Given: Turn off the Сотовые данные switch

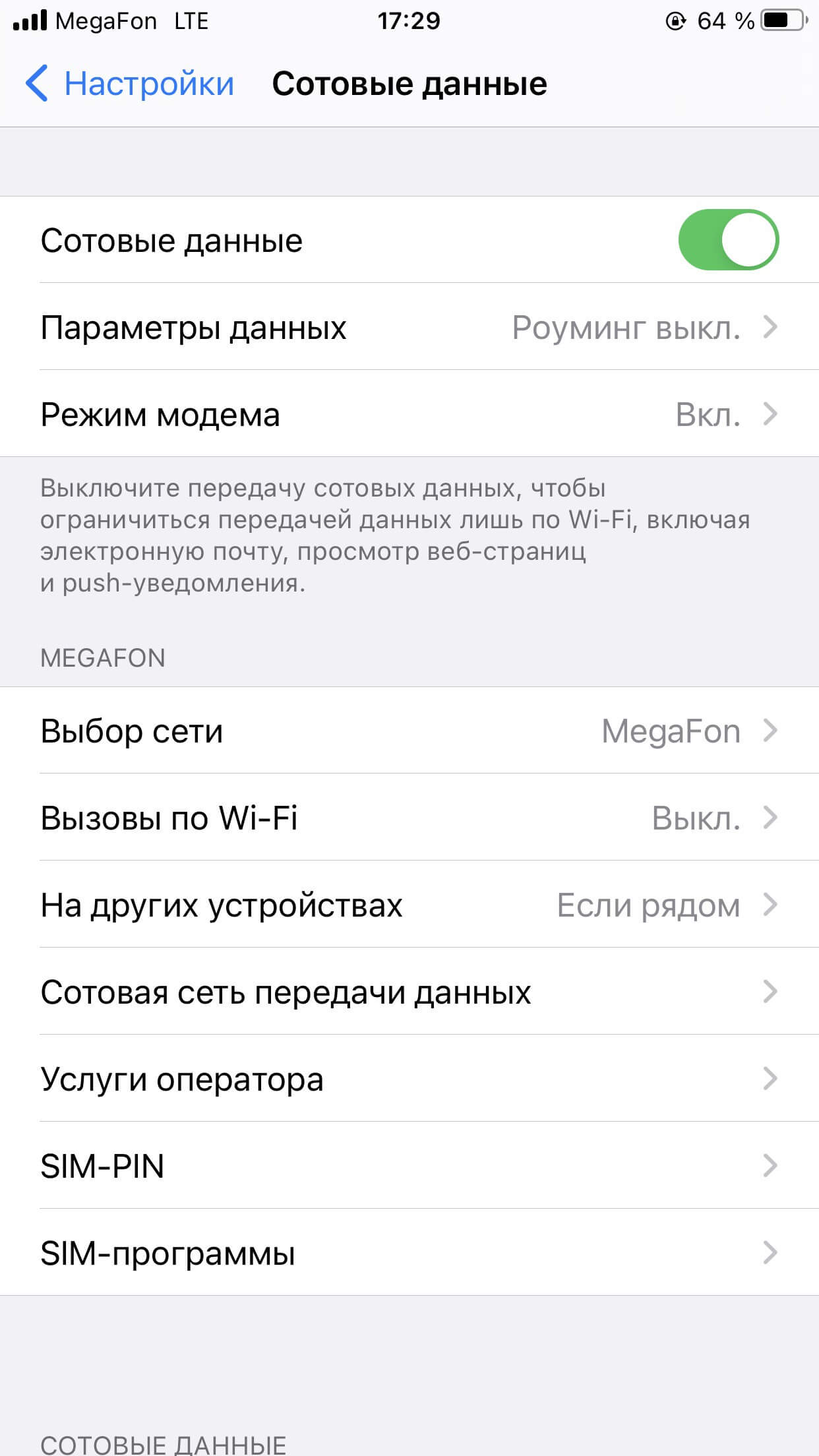Looking at the screenshot, I should pyautogui.click(x=728, y=240).
